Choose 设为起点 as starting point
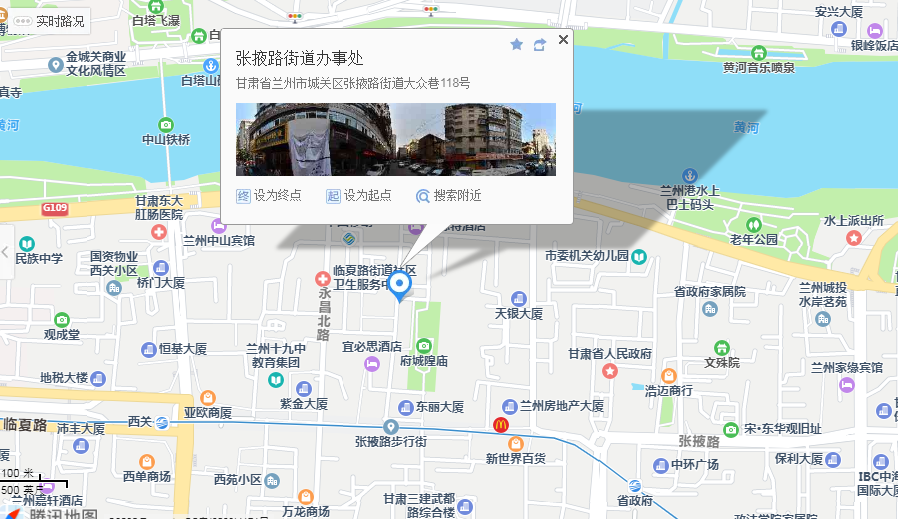The image size is (898, 519). [x=358, y=196]
